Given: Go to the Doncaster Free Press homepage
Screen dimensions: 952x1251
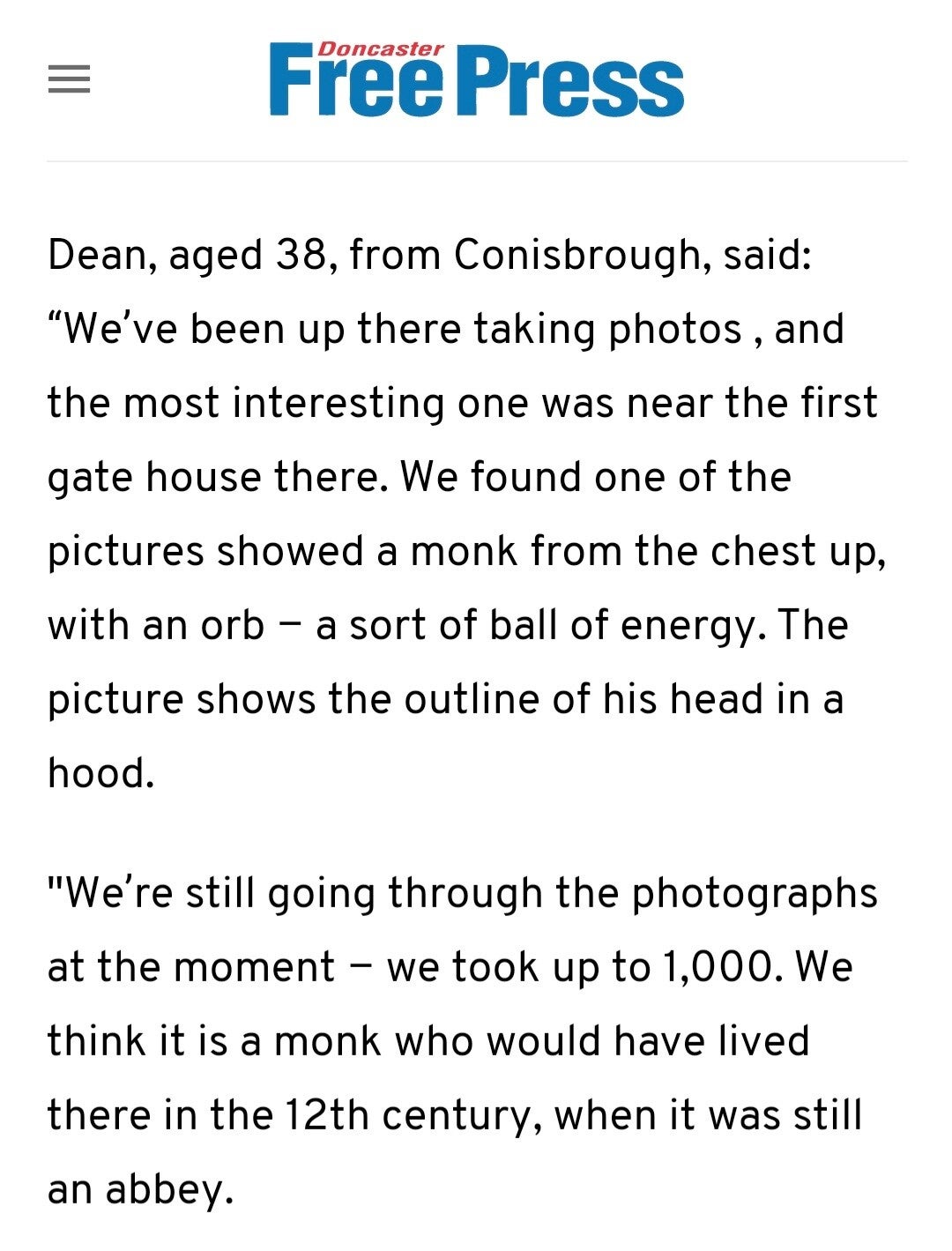Looking at the screenshot, I should (x=476, y=79).
